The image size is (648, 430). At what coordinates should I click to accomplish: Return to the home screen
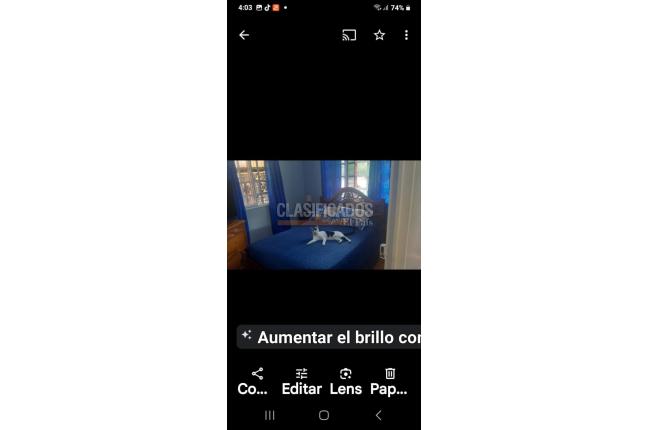click(x=324, y=415)
